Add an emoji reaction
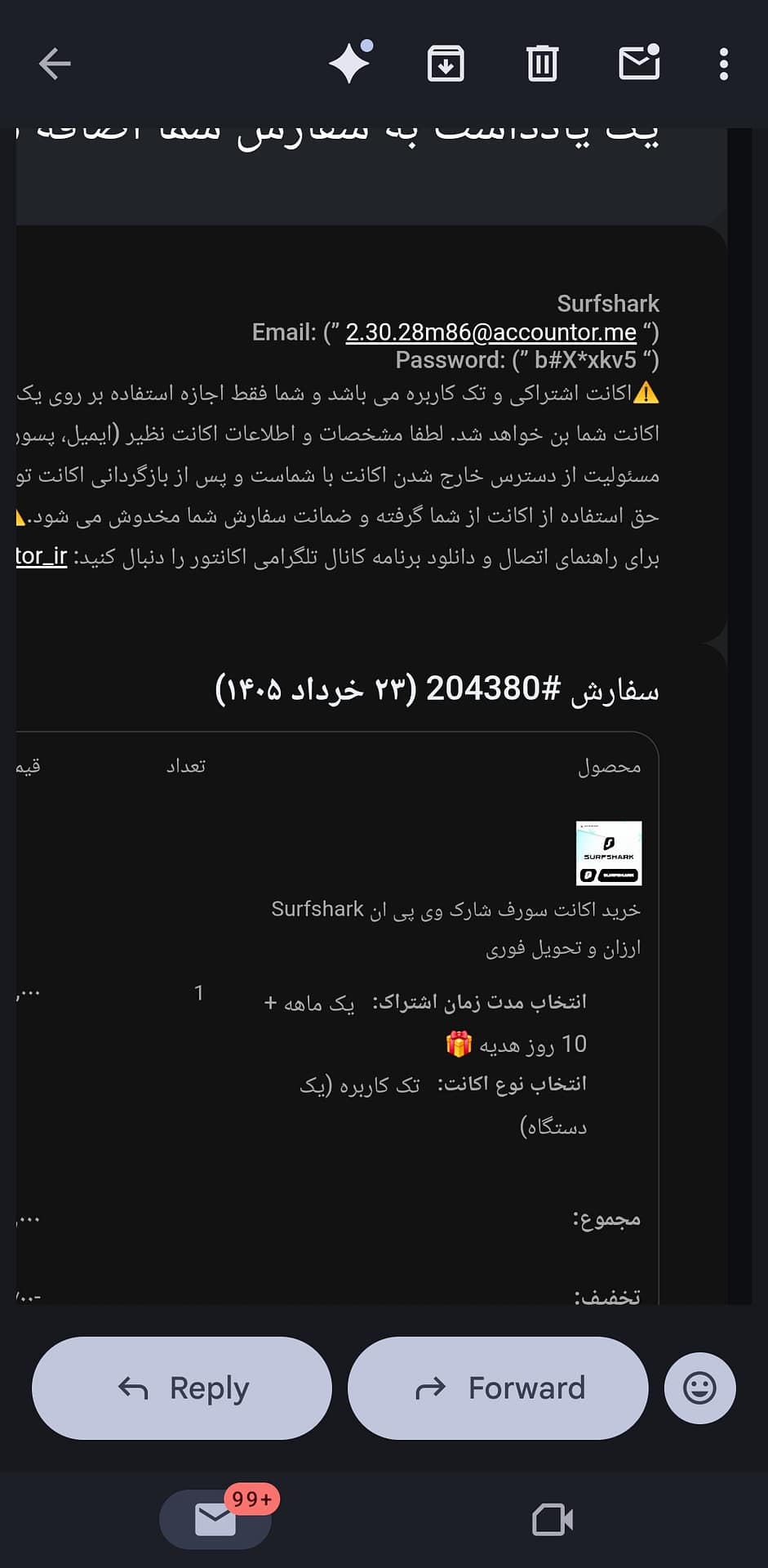 click(699, 1388)
